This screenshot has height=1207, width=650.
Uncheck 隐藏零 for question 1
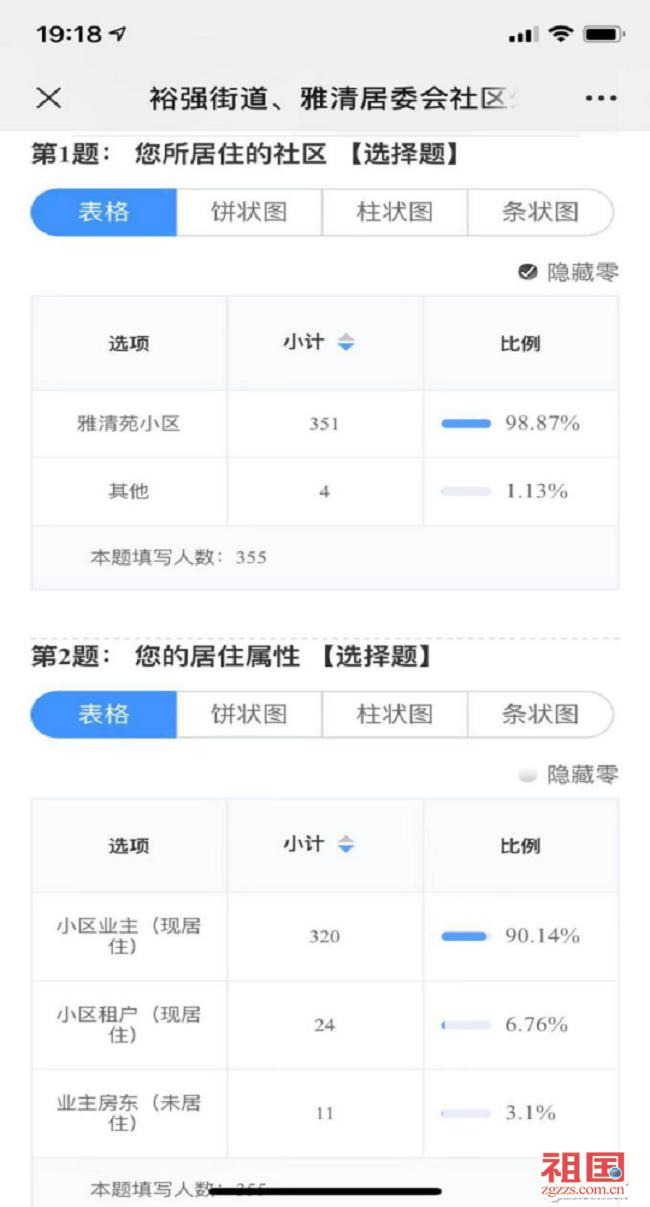pos(568,272)
